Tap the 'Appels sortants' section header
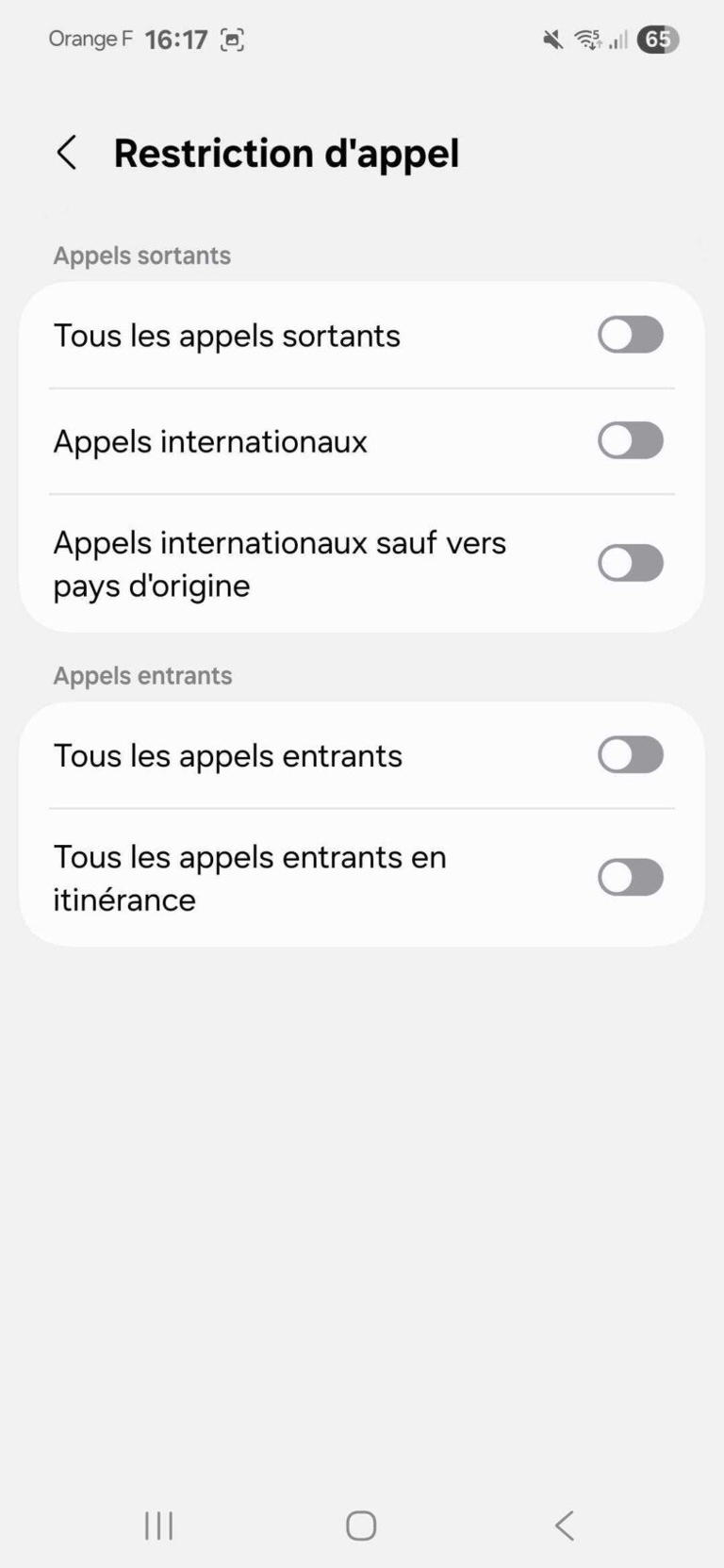The image size is (724, 1568). click(x=141, y=255)
